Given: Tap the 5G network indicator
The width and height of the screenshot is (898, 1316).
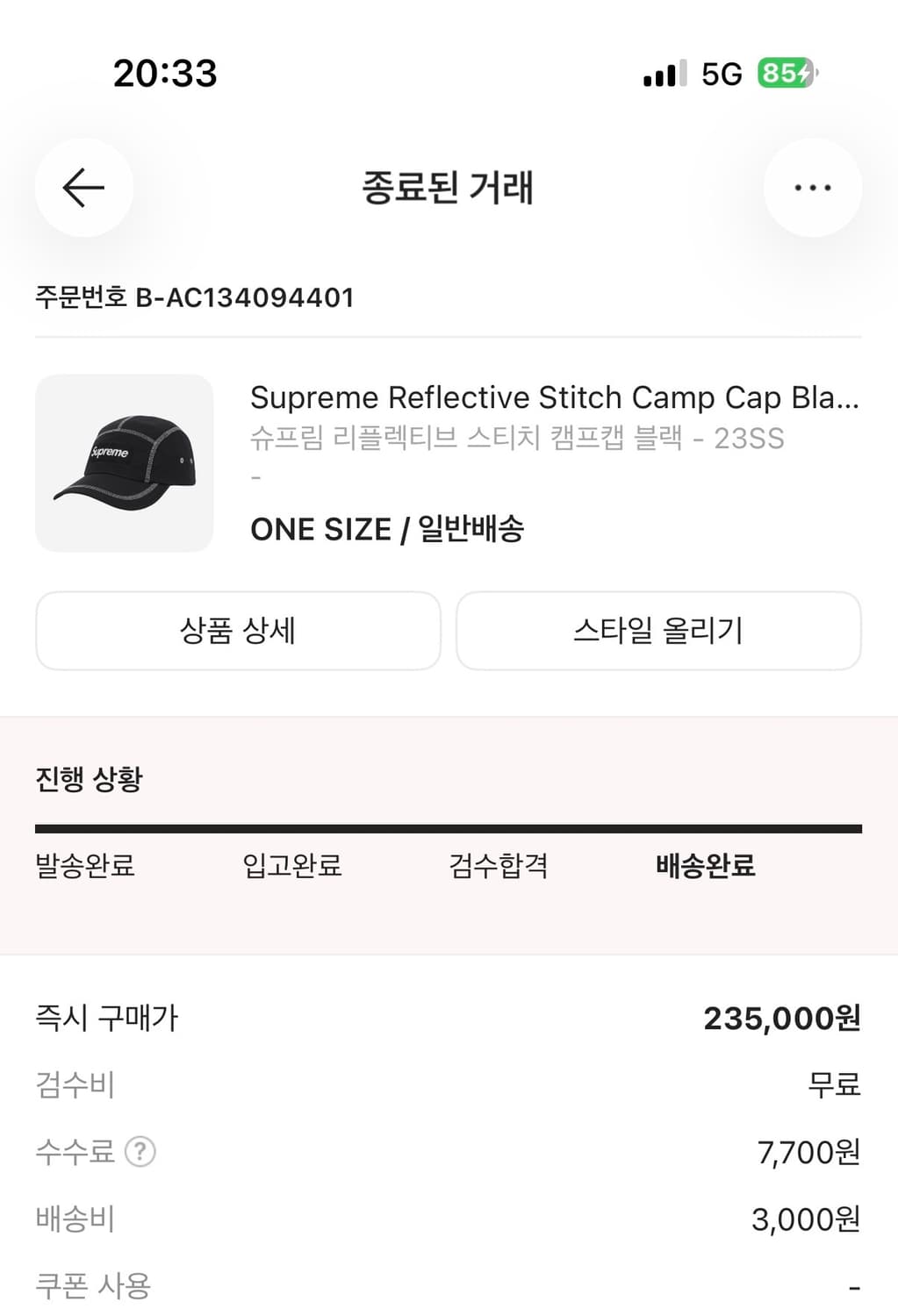Looking at the screenshot, I should click(718, 75).
